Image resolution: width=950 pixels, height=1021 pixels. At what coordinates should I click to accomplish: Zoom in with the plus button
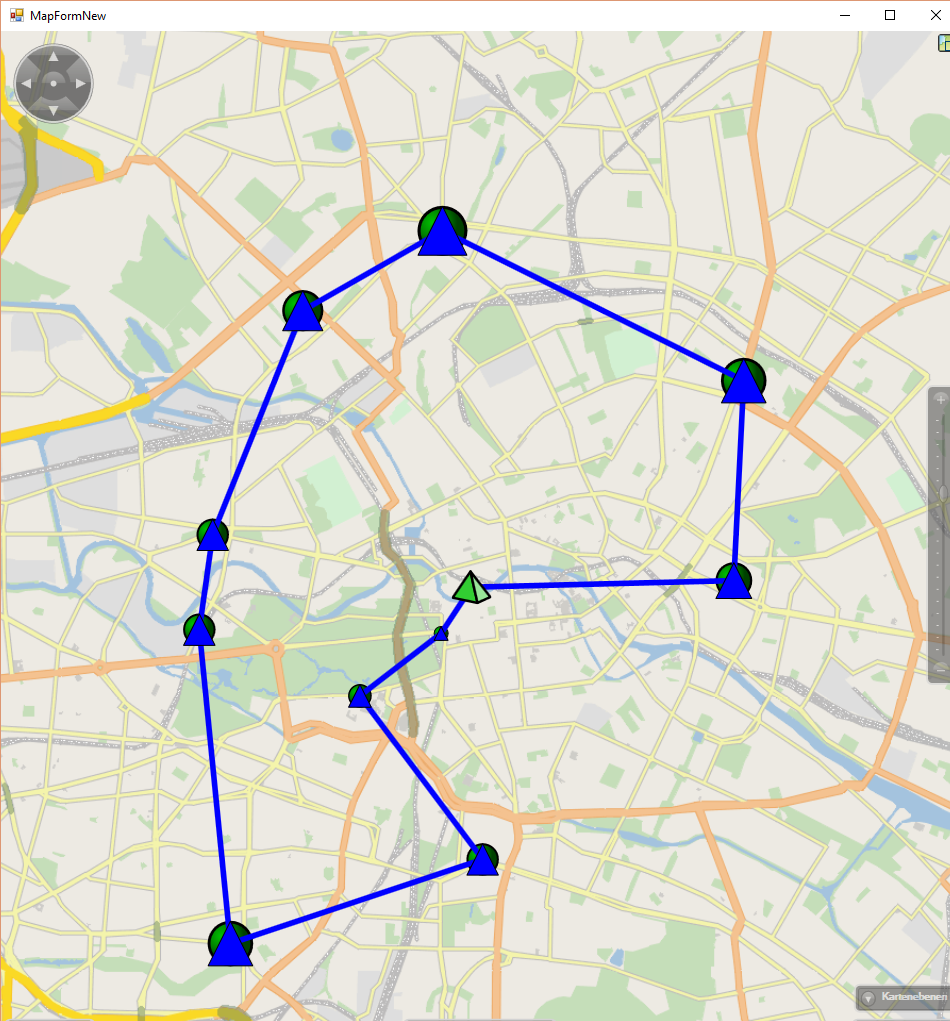coord(940,398)
